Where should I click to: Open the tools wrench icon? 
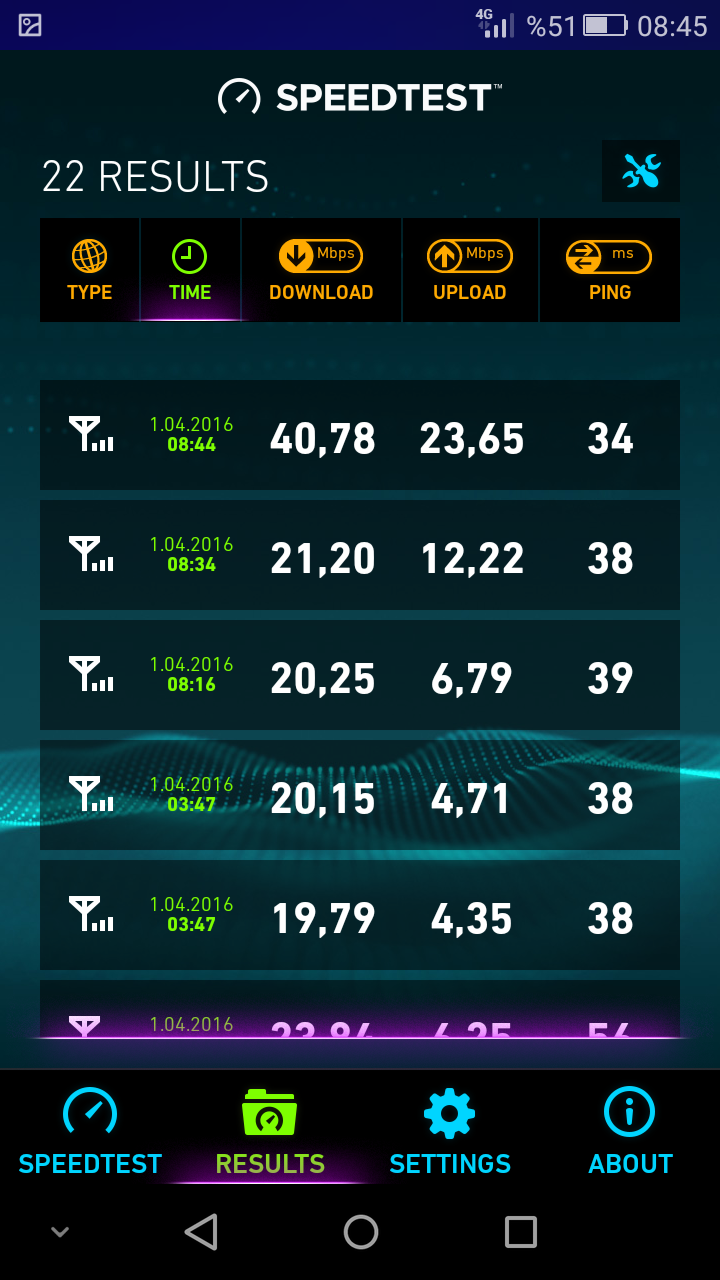point(641,171)
